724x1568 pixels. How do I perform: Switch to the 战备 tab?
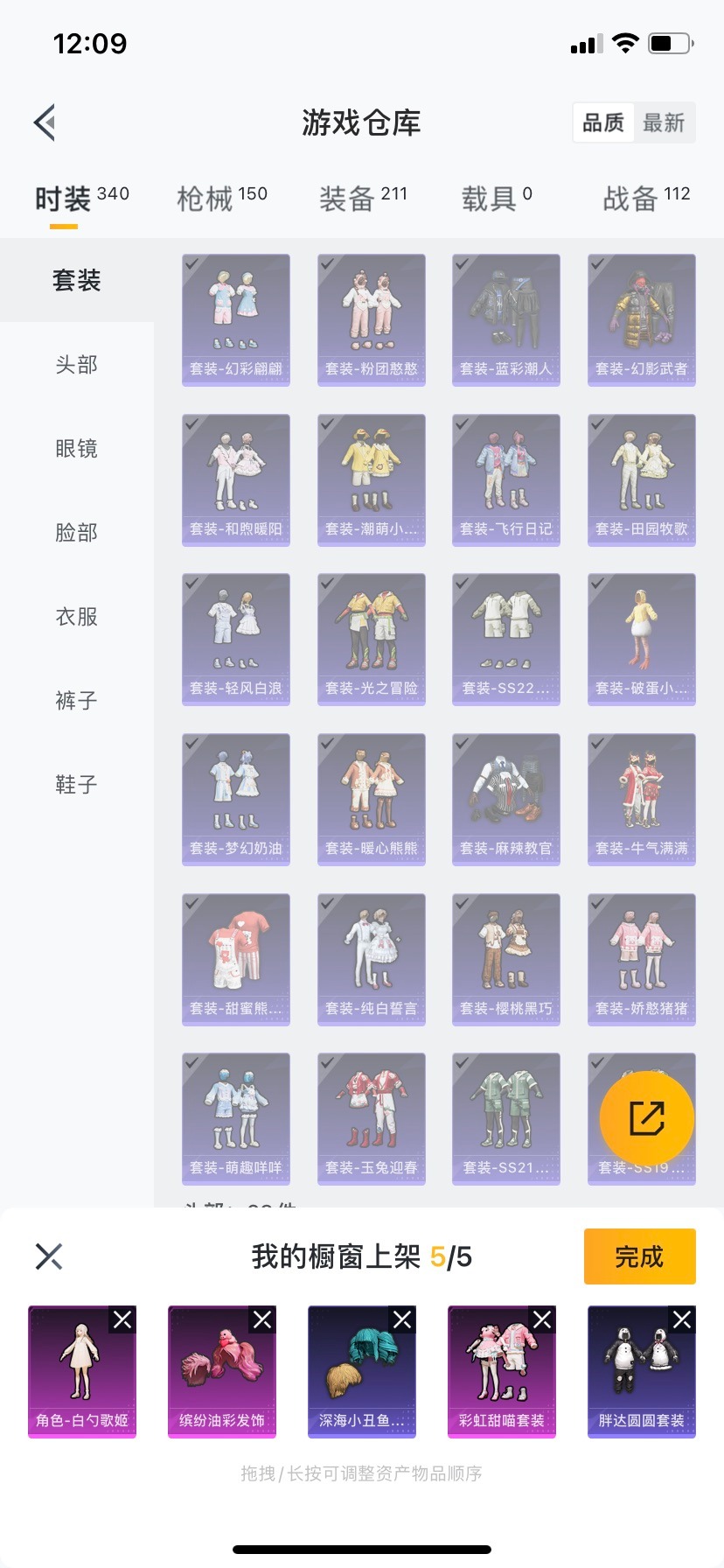point(646,199)
